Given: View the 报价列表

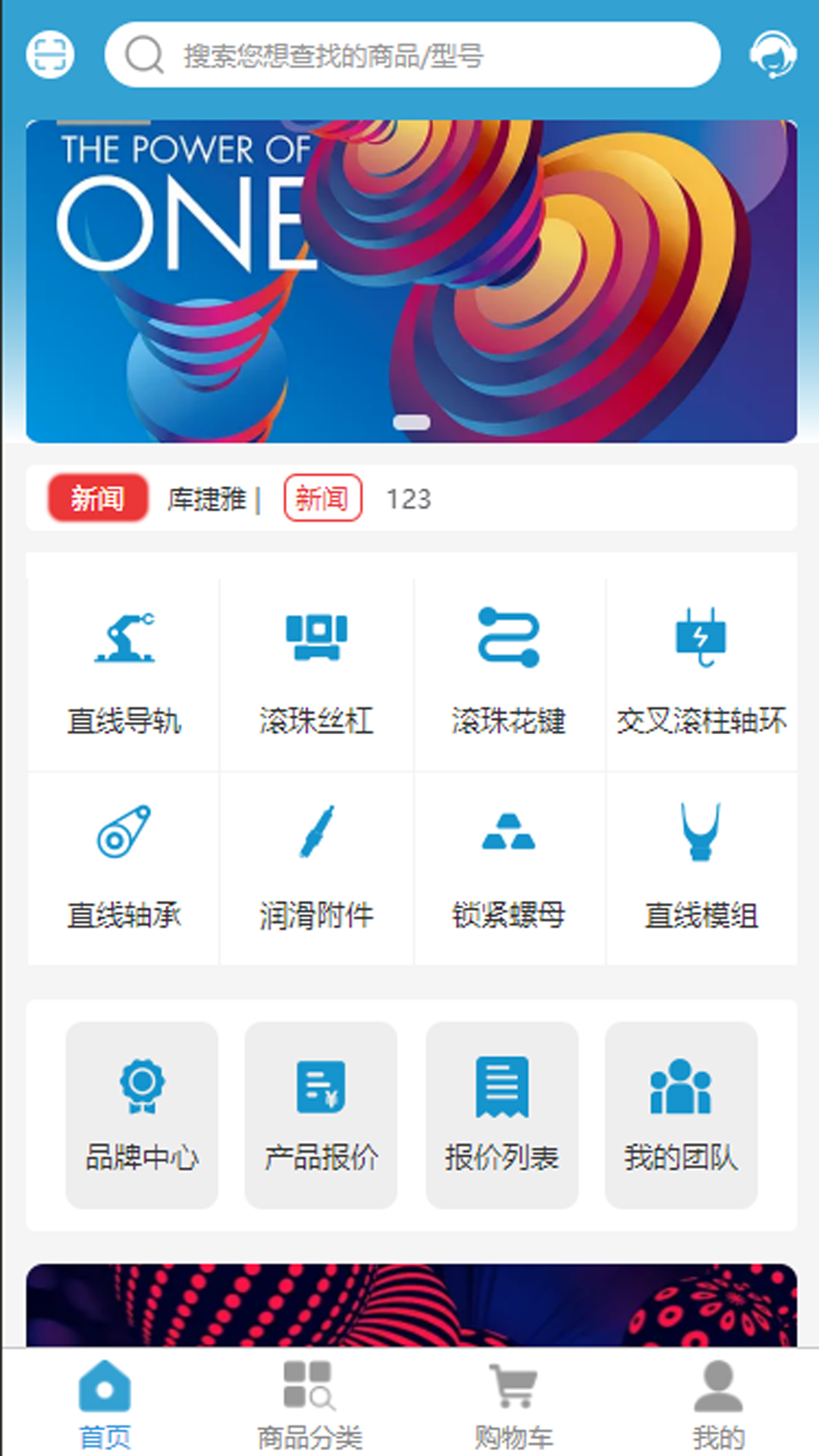Looking at the screenshot, I should click(x=502, y=1115).
